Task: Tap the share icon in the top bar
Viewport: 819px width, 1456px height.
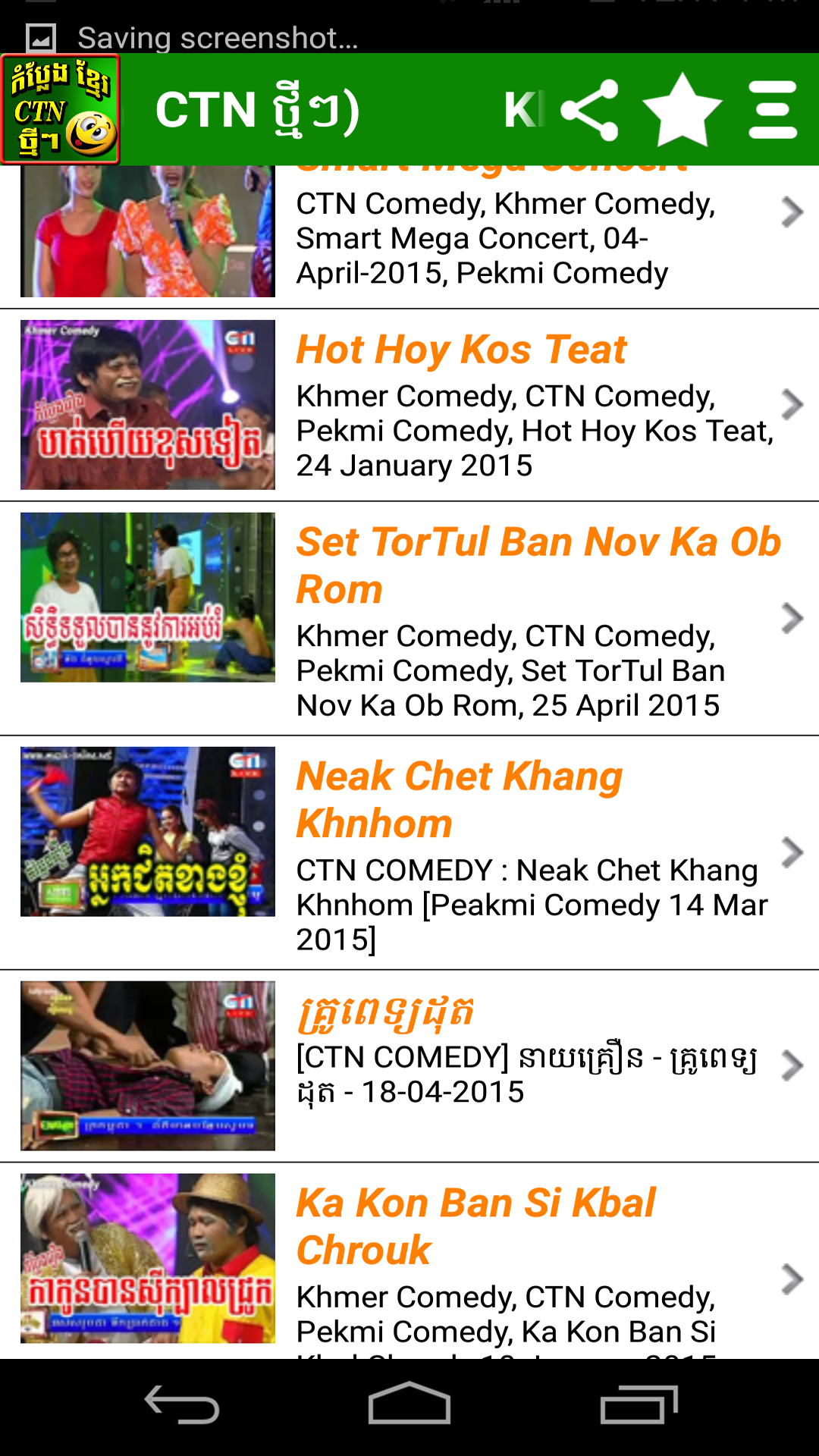Action: tap(590, 111)
